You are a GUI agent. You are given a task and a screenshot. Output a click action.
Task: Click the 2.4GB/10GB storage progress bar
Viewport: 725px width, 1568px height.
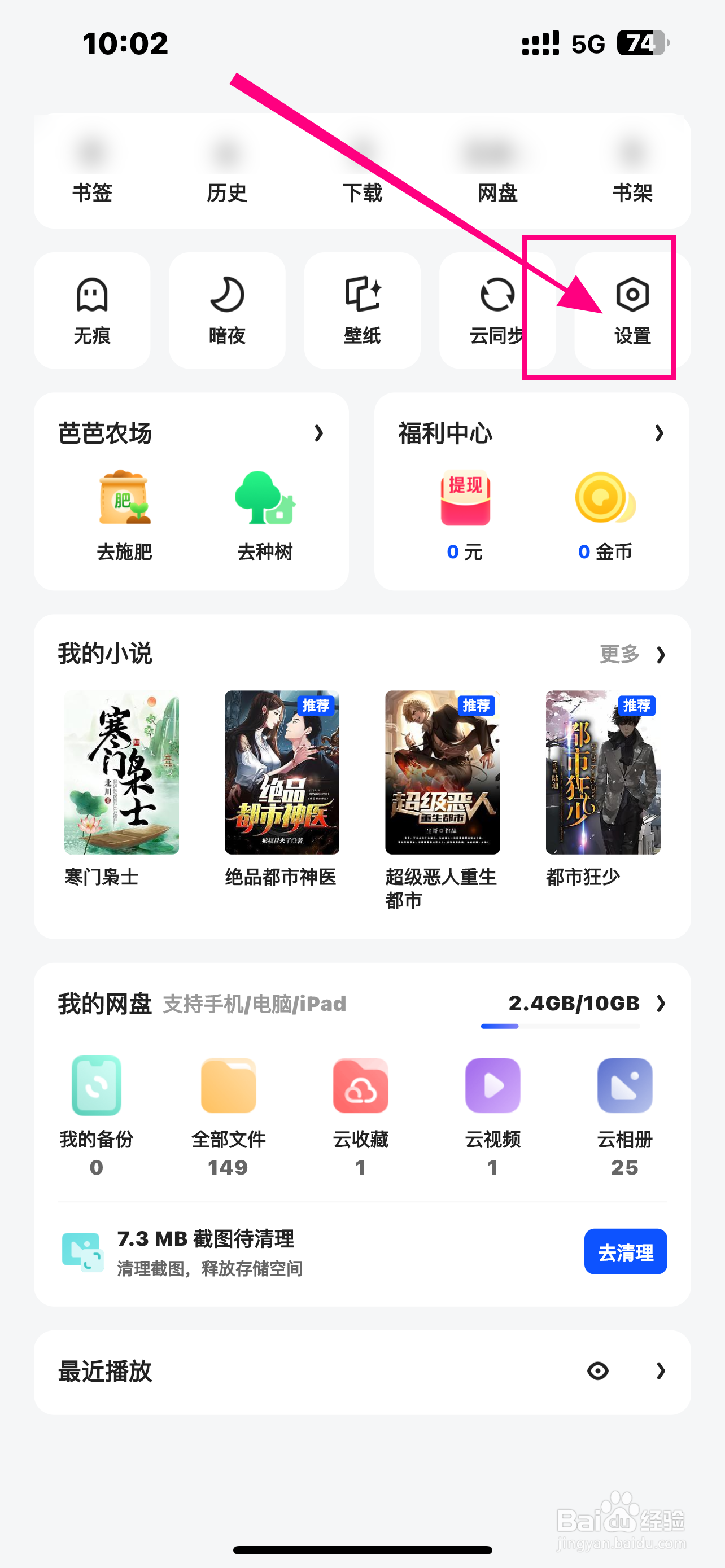561,1026
